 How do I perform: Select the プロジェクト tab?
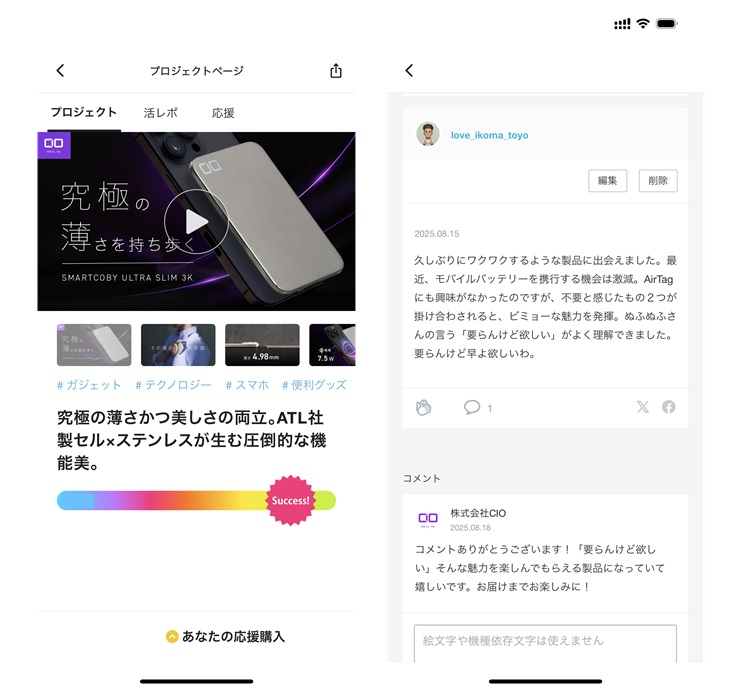pyautogui.click(x=84, y=113)
